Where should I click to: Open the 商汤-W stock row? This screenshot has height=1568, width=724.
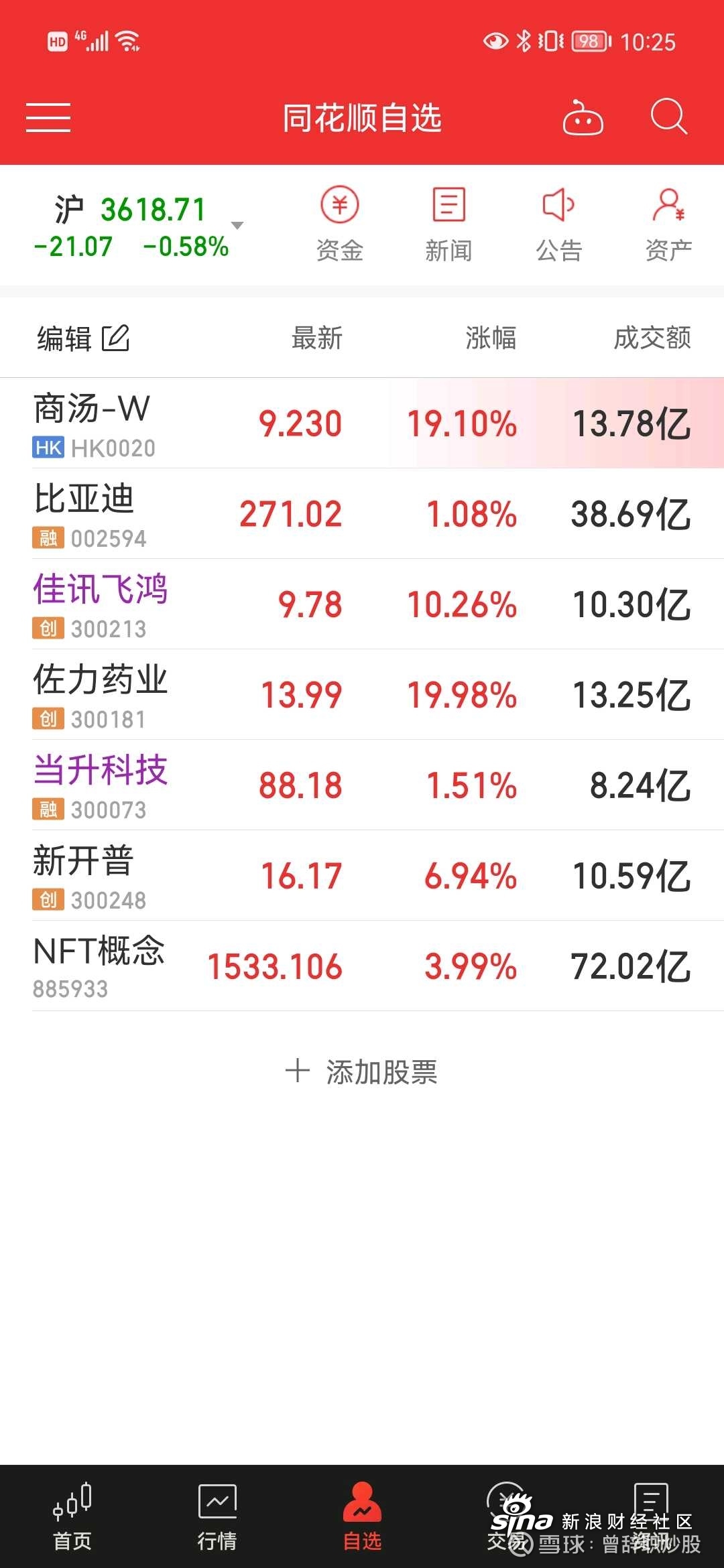tap(362, 423)
